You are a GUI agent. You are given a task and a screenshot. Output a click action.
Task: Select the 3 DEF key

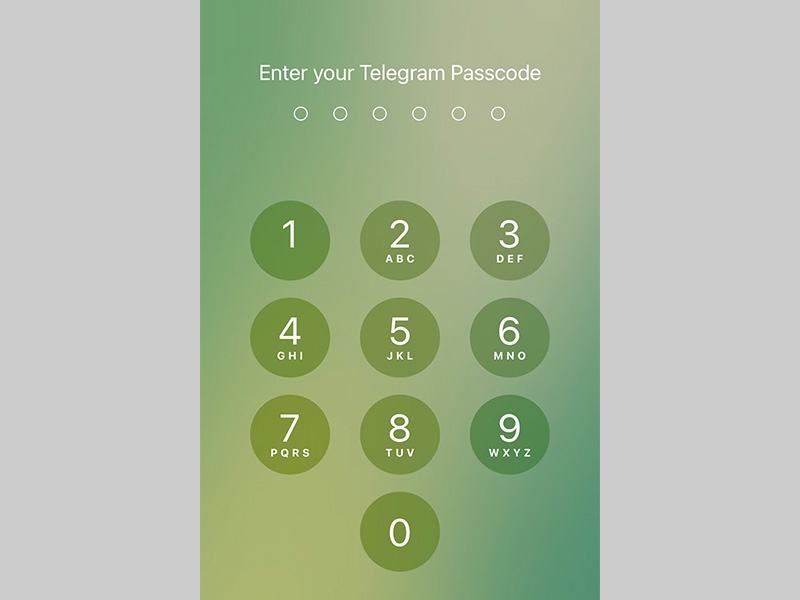510,241
